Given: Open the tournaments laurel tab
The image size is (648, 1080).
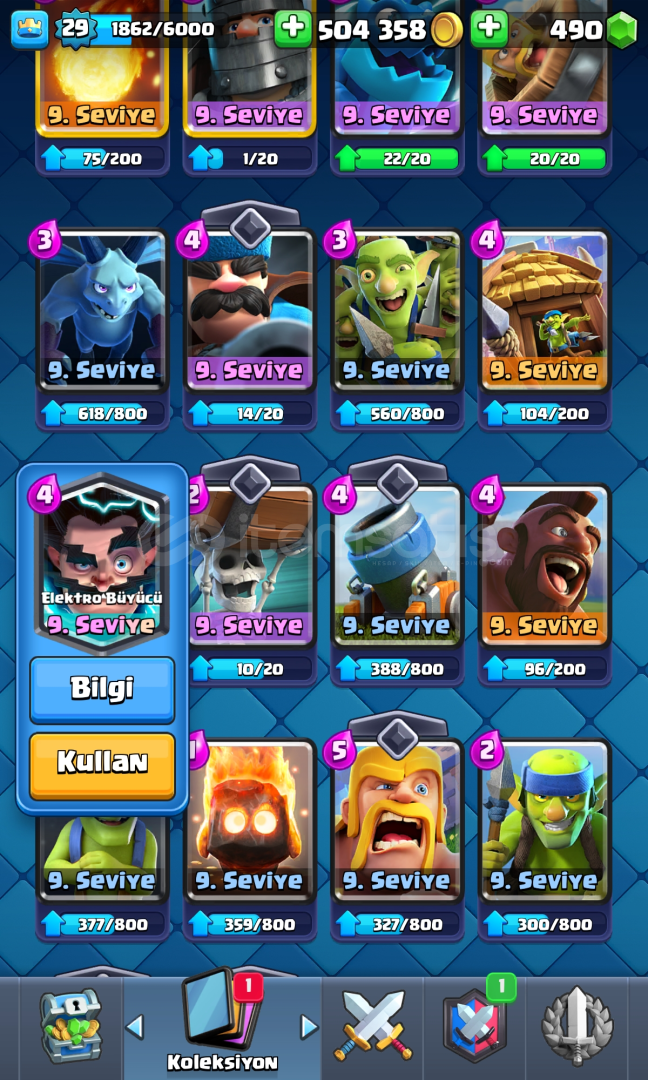Looking at the screenshot, I should (577, 1026).
